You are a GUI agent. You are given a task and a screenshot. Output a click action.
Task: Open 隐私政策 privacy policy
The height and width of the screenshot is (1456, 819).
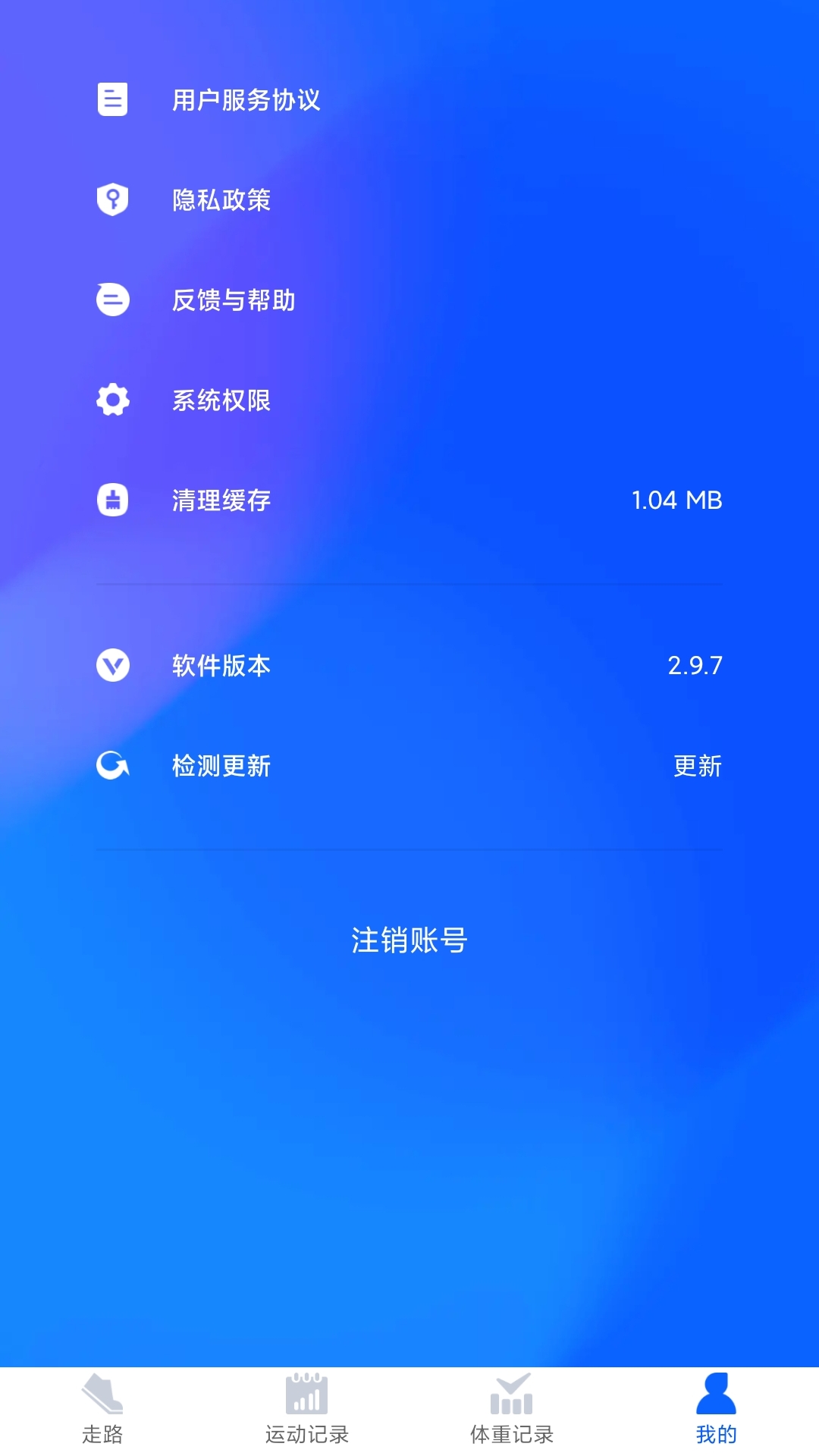[x=221, y=199]
